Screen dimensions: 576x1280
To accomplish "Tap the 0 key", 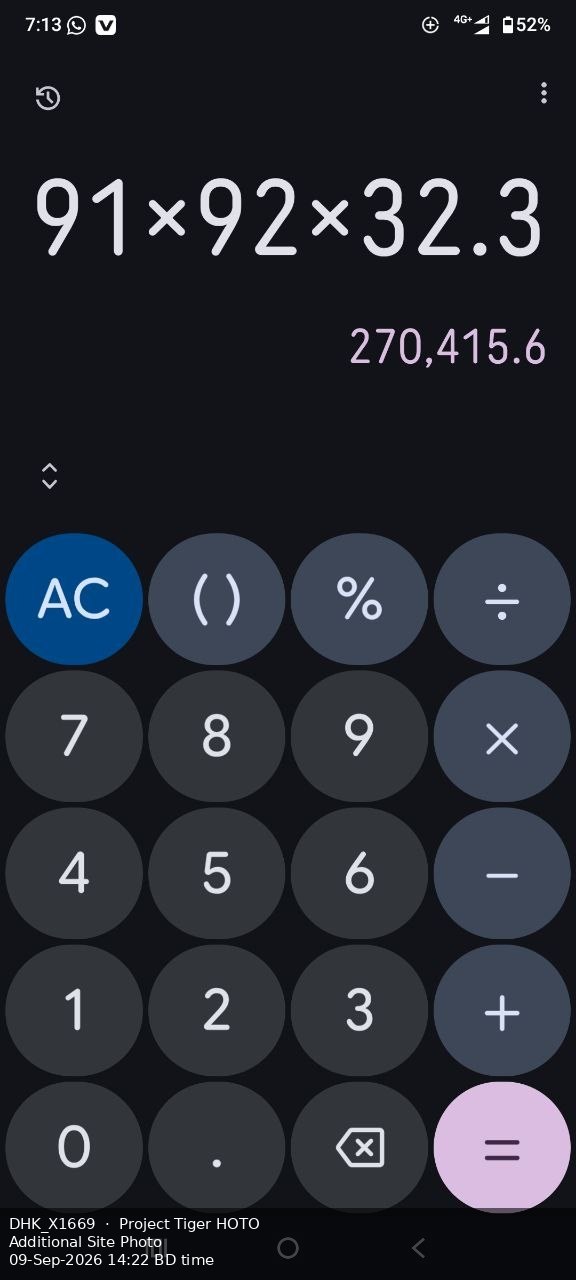I will [x=74, y=1147].
